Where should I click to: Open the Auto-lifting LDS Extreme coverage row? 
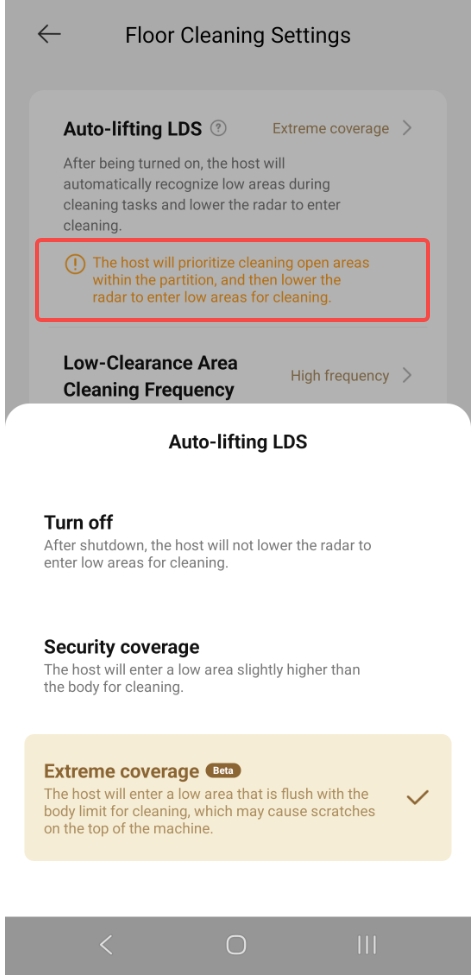(x=238, y=128)
